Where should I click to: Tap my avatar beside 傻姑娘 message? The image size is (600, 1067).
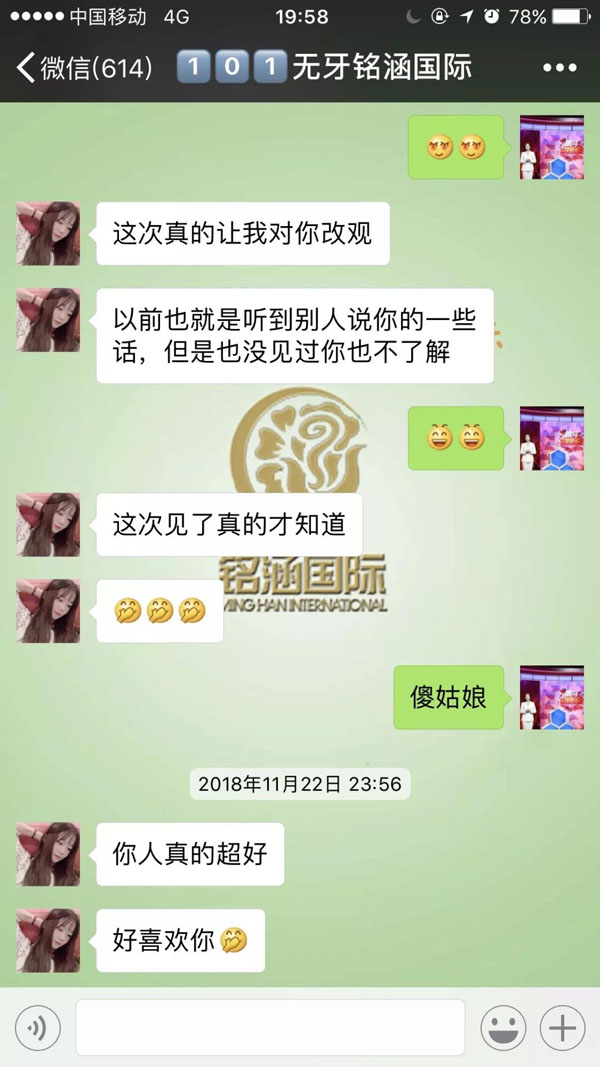pyautogui.click(x=551, y=697)
